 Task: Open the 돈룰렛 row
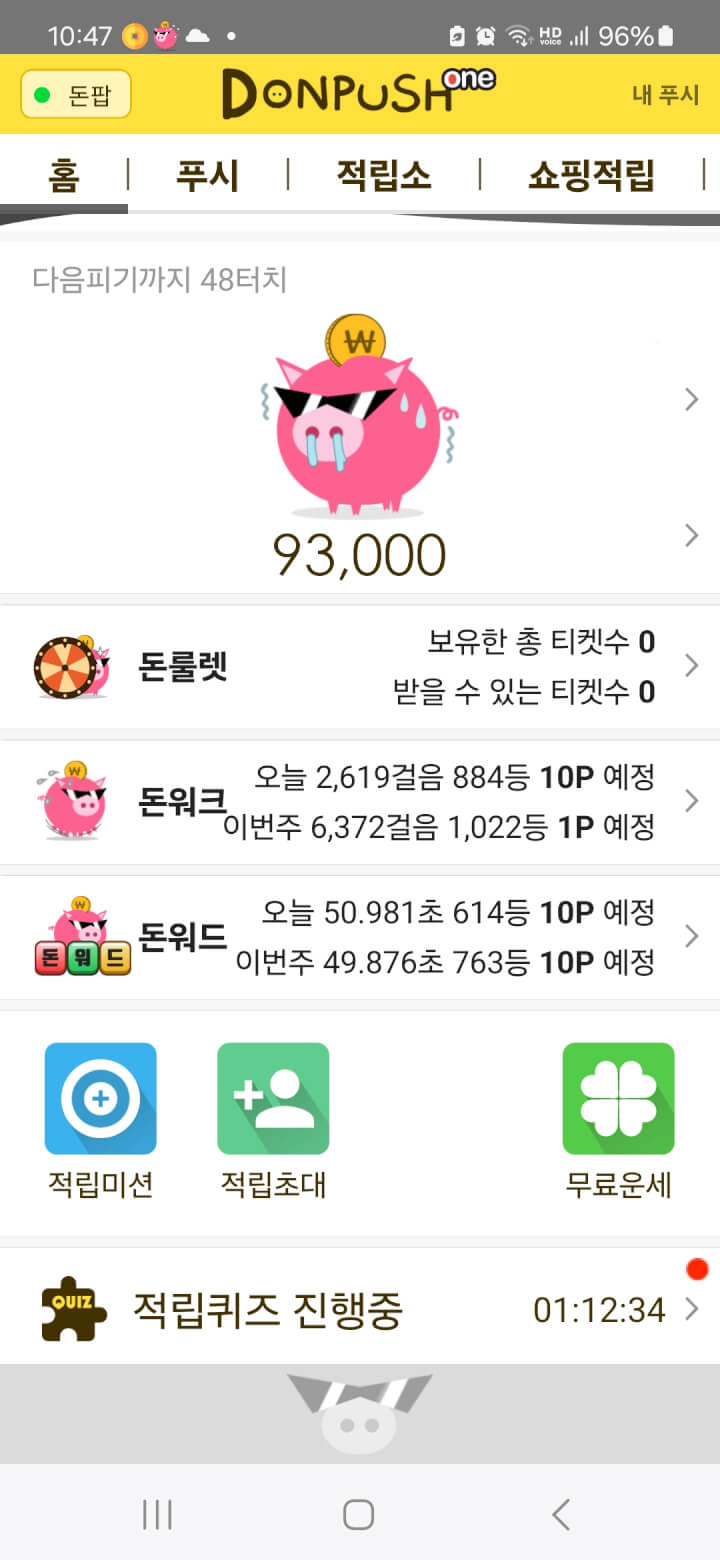tap(360, 667)
